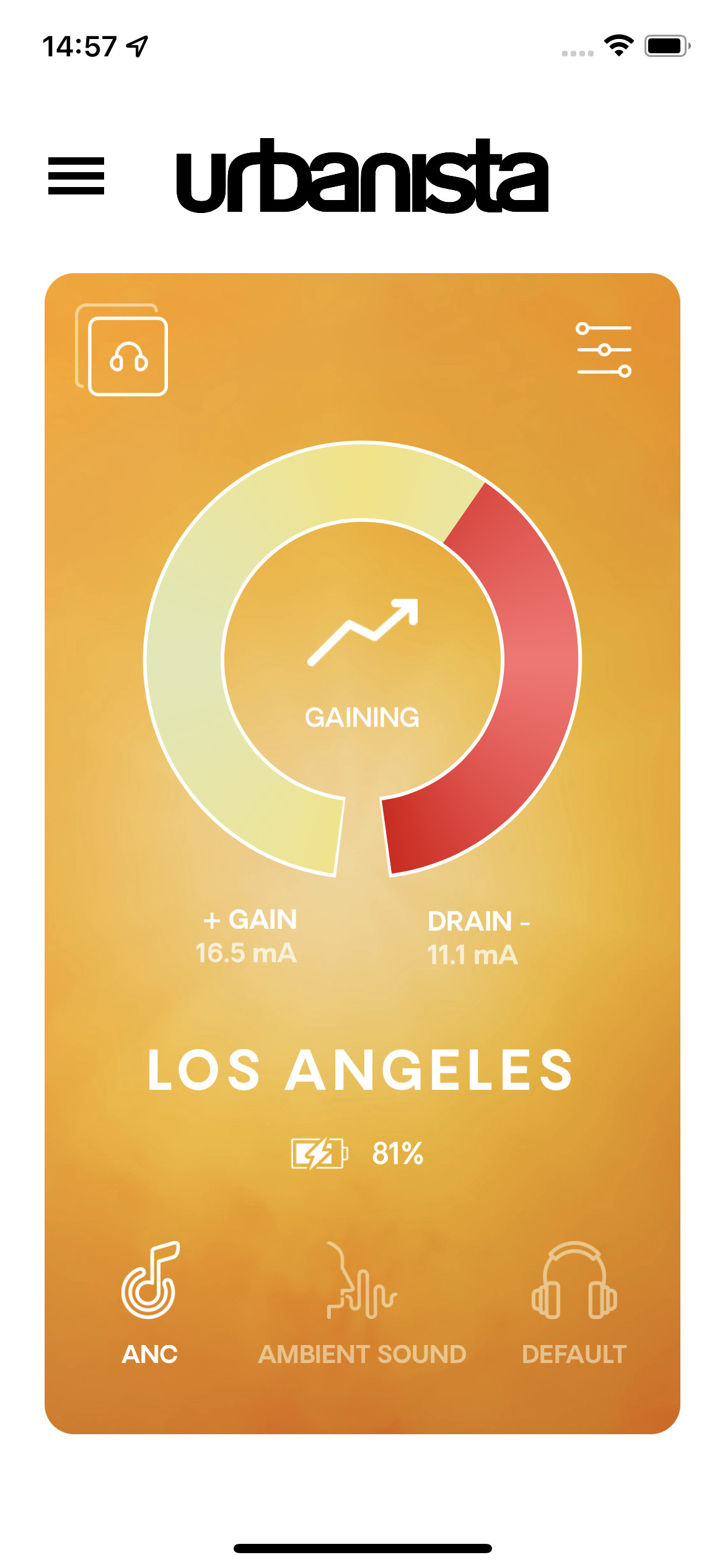Open the sliders settings icon
725x1568 pixels.
[x=604, y=350]
